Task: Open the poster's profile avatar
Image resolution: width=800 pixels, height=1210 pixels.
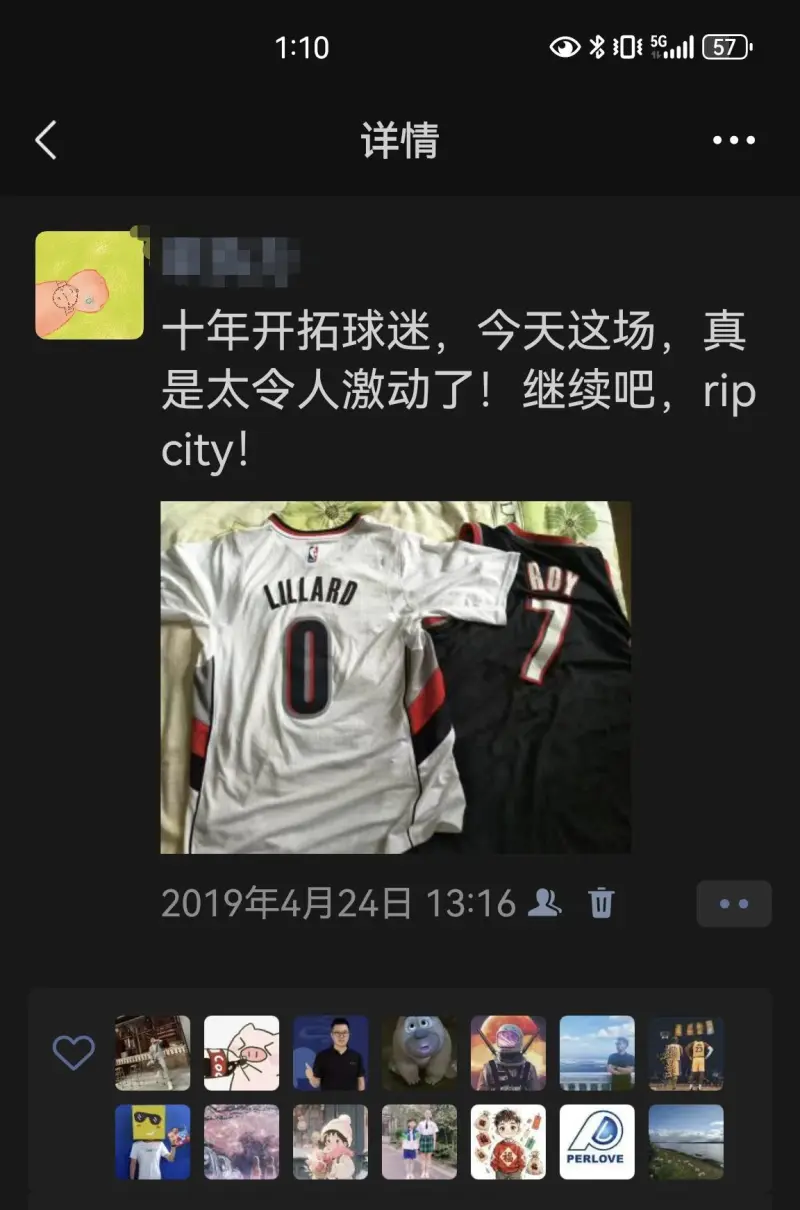Action: coord(90,285)
